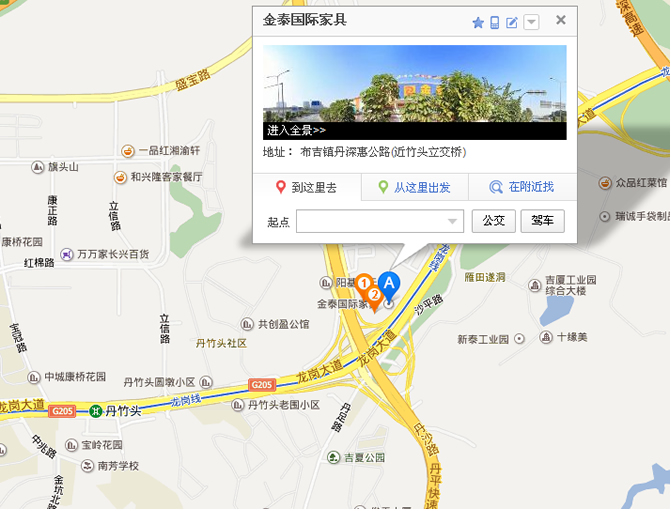Get 驾车 driving directions
The height and width of the screenshot is (511, 671).
[x=542, y=221]
